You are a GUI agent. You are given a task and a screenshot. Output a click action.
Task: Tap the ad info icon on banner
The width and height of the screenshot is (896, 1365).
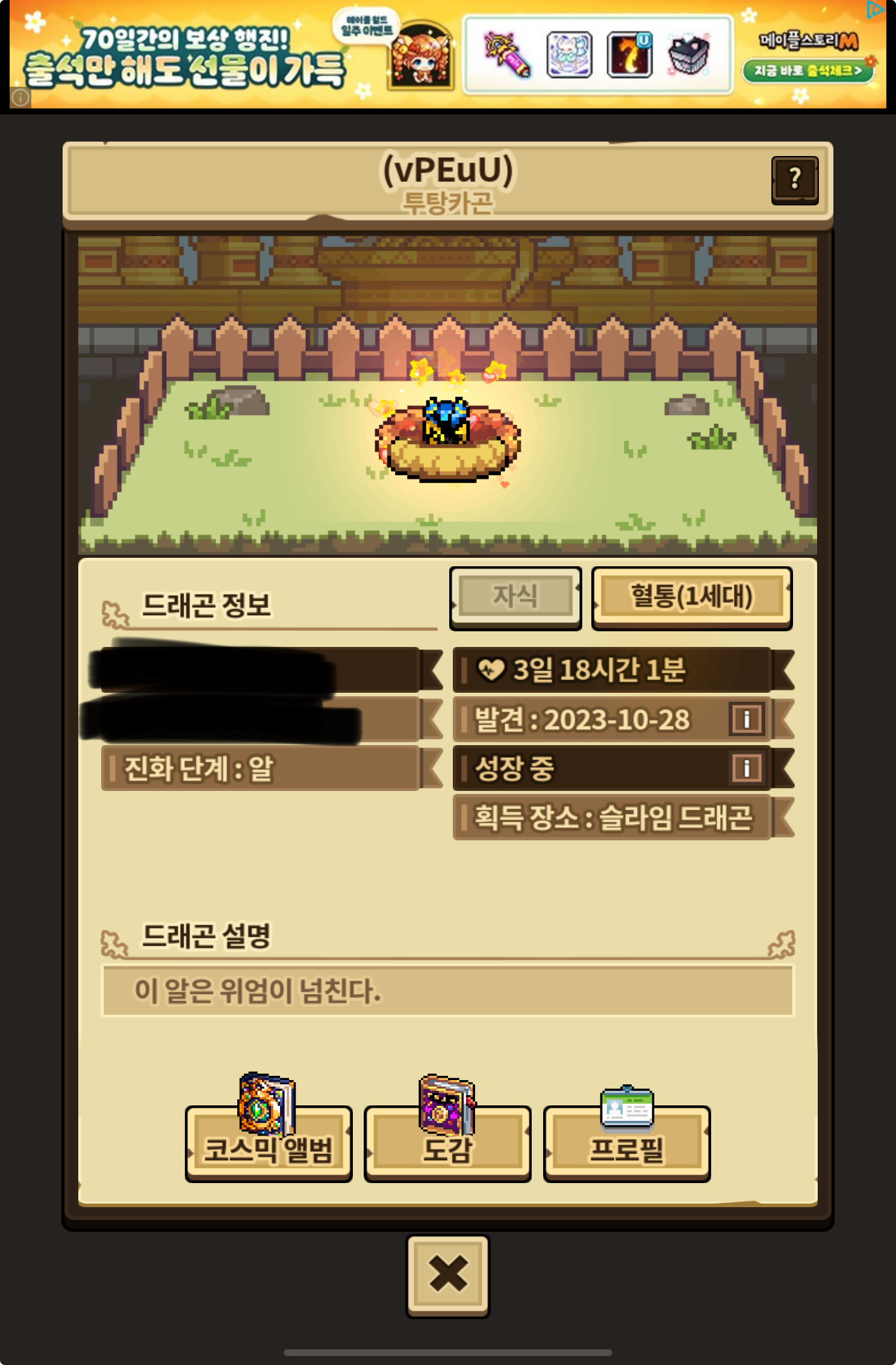[x=20, y=98]
